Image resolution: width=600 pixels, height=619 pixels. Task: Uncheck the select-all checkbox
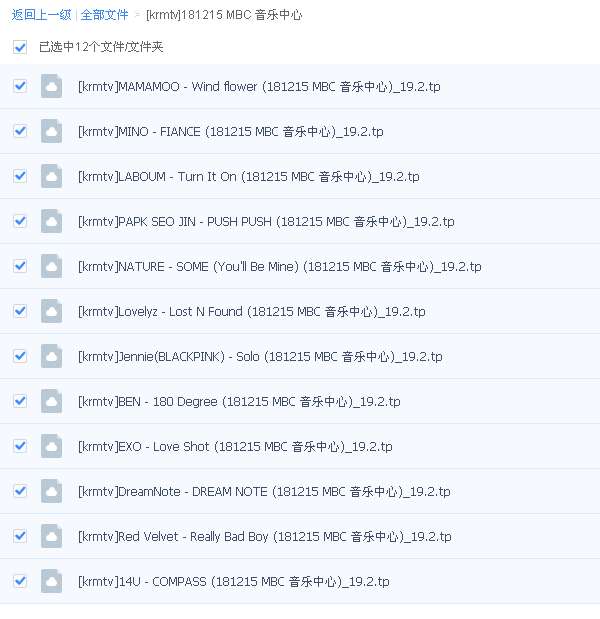pyautogui.click(x=20, y=47)
